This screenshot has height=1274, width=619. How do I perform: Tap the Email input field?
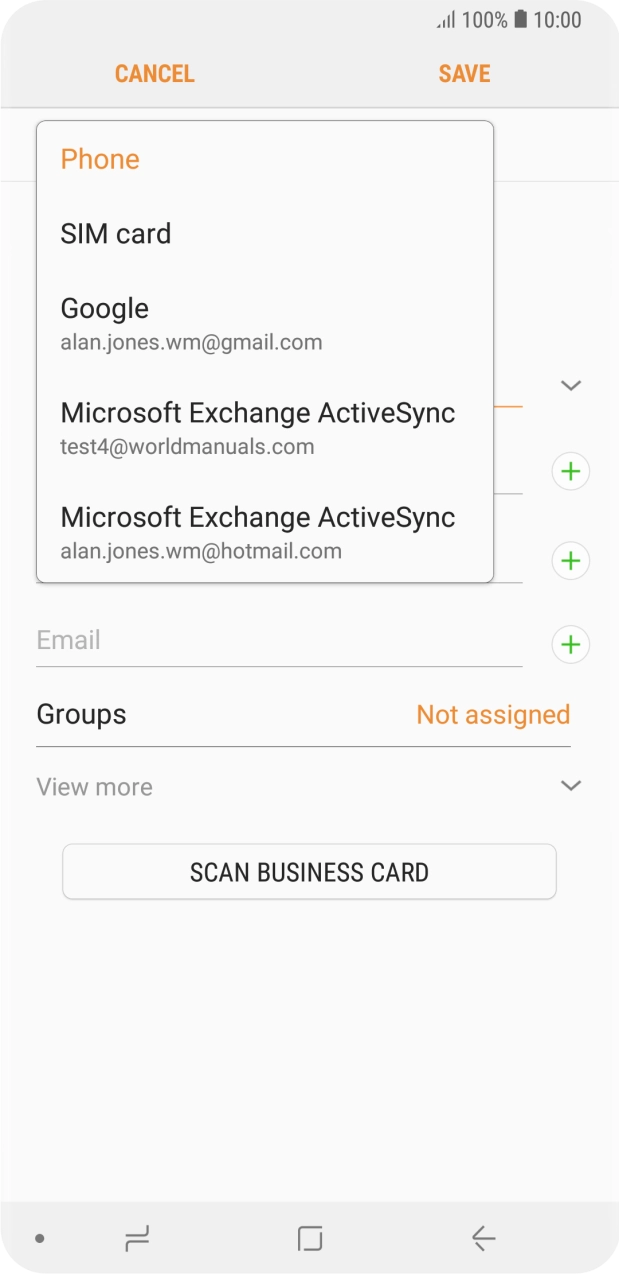tap(278, 641)
